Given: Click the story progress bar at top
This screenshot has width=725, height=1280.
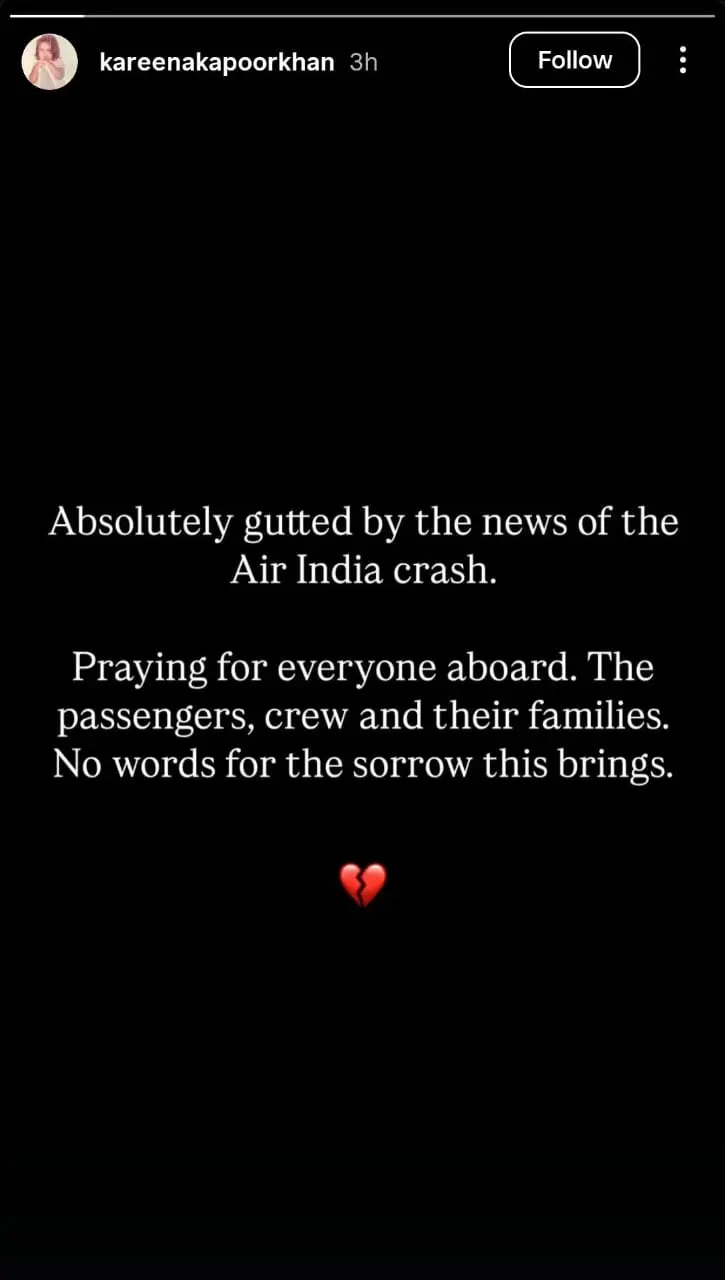Looking at the screenshot, I should pos(362,14).
